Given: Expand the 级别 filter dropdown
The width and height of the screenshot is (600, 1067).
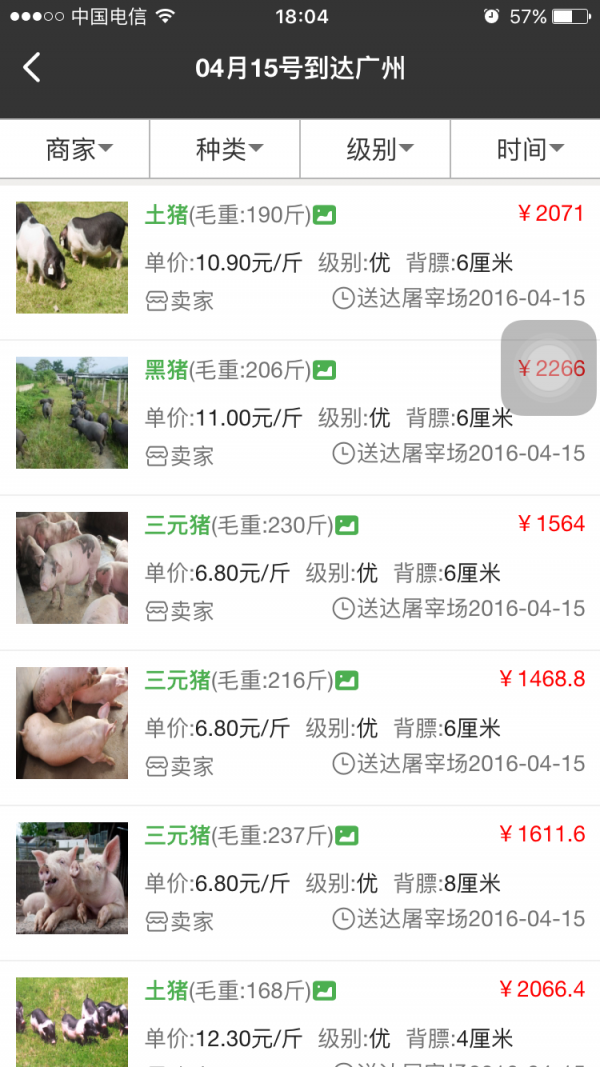Looking at the screenshot, I should click(x=376, y=150).
